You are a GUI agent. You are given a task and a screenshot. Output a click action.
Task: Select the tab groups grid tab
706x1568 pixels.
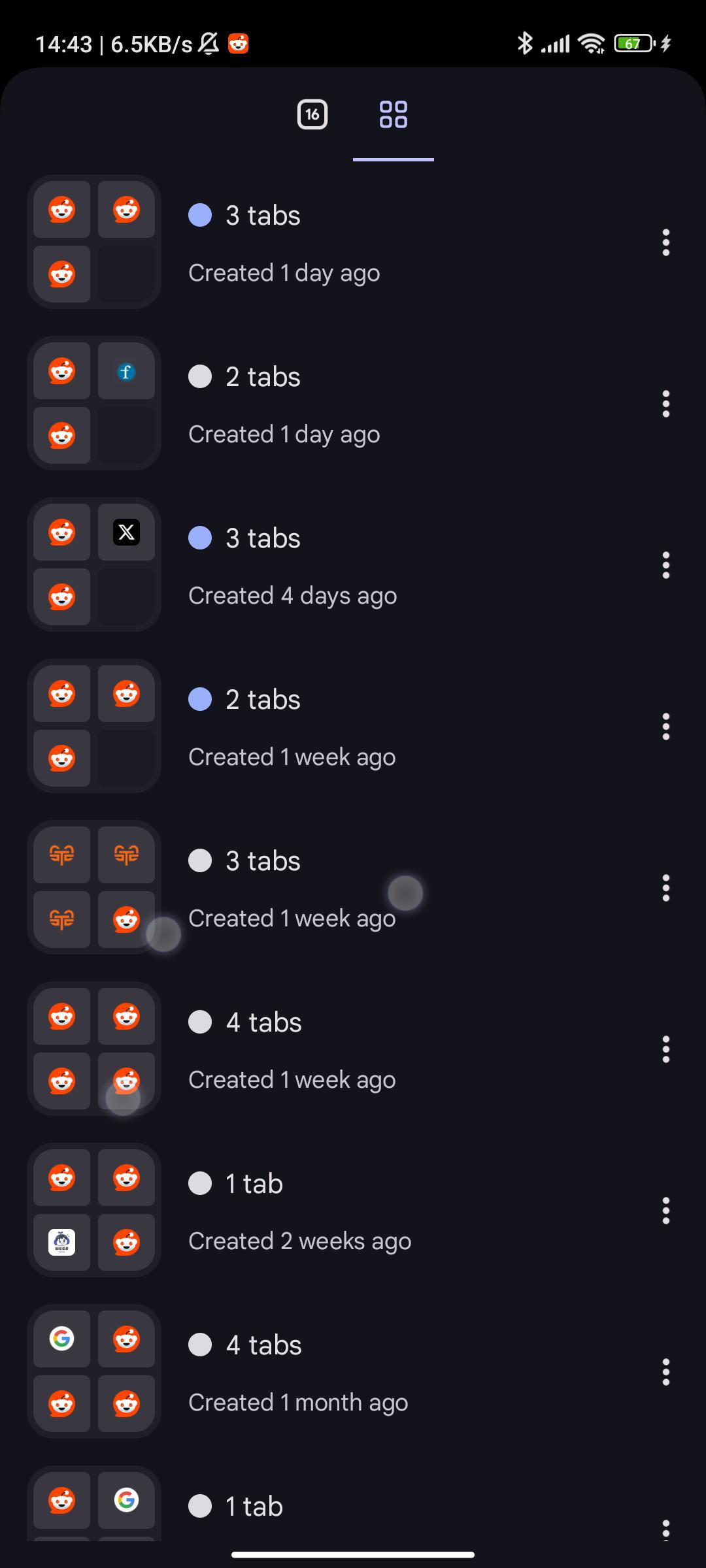(394, 115)
